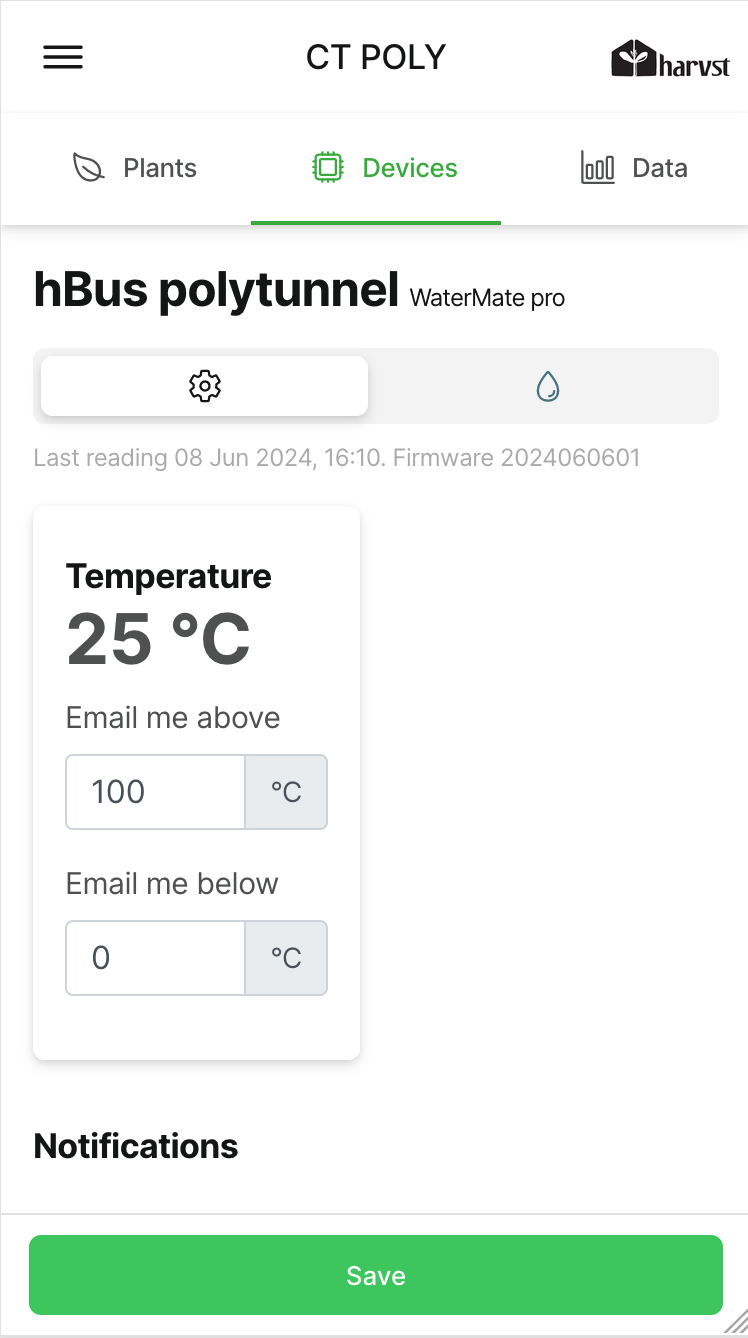The height and width of the screenshot is (1338, 748).
Task: Edit the Email me below temperature field
Action: [156, 958]
